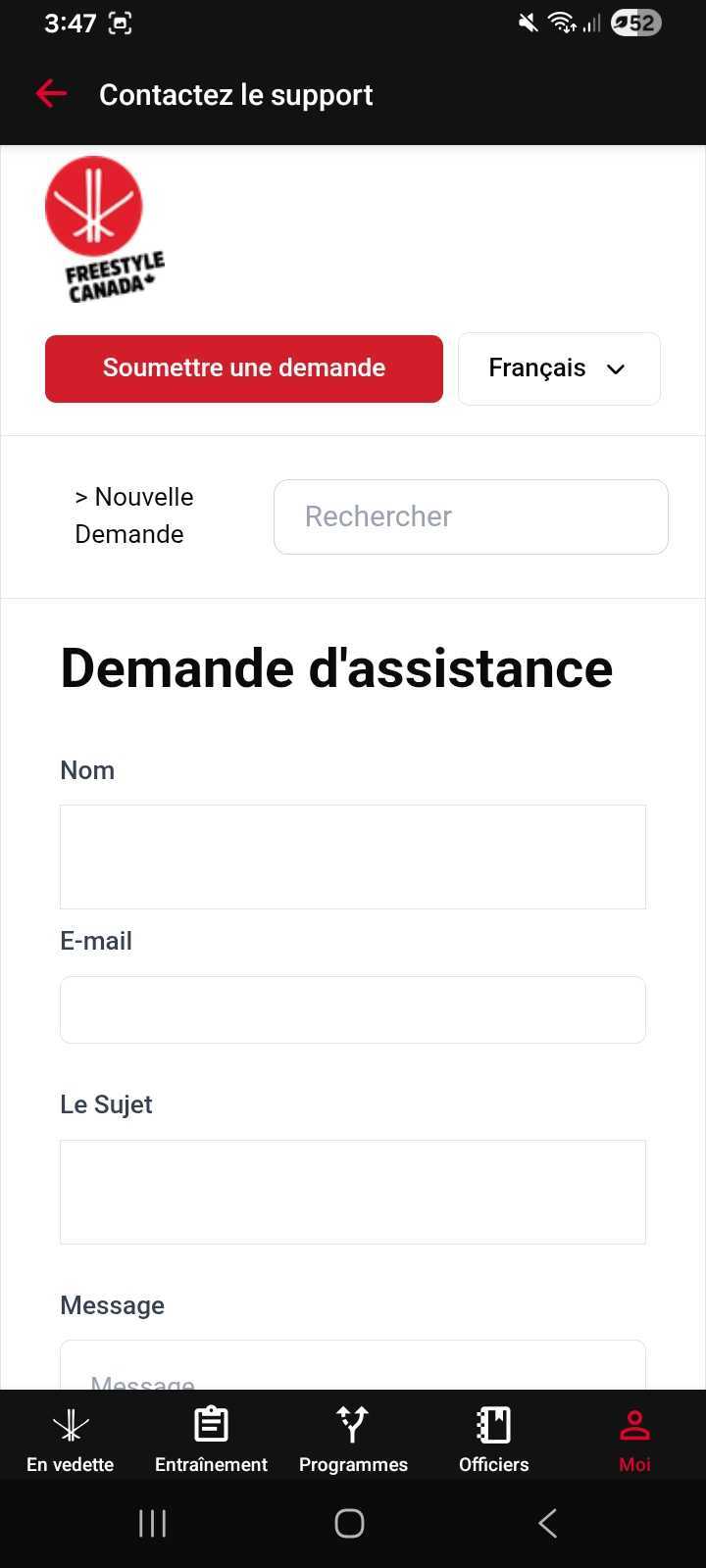The width and height of the screenshot is (706, 1568).
Task: Open the Moi profile section
Action: tap(634, 1436)
